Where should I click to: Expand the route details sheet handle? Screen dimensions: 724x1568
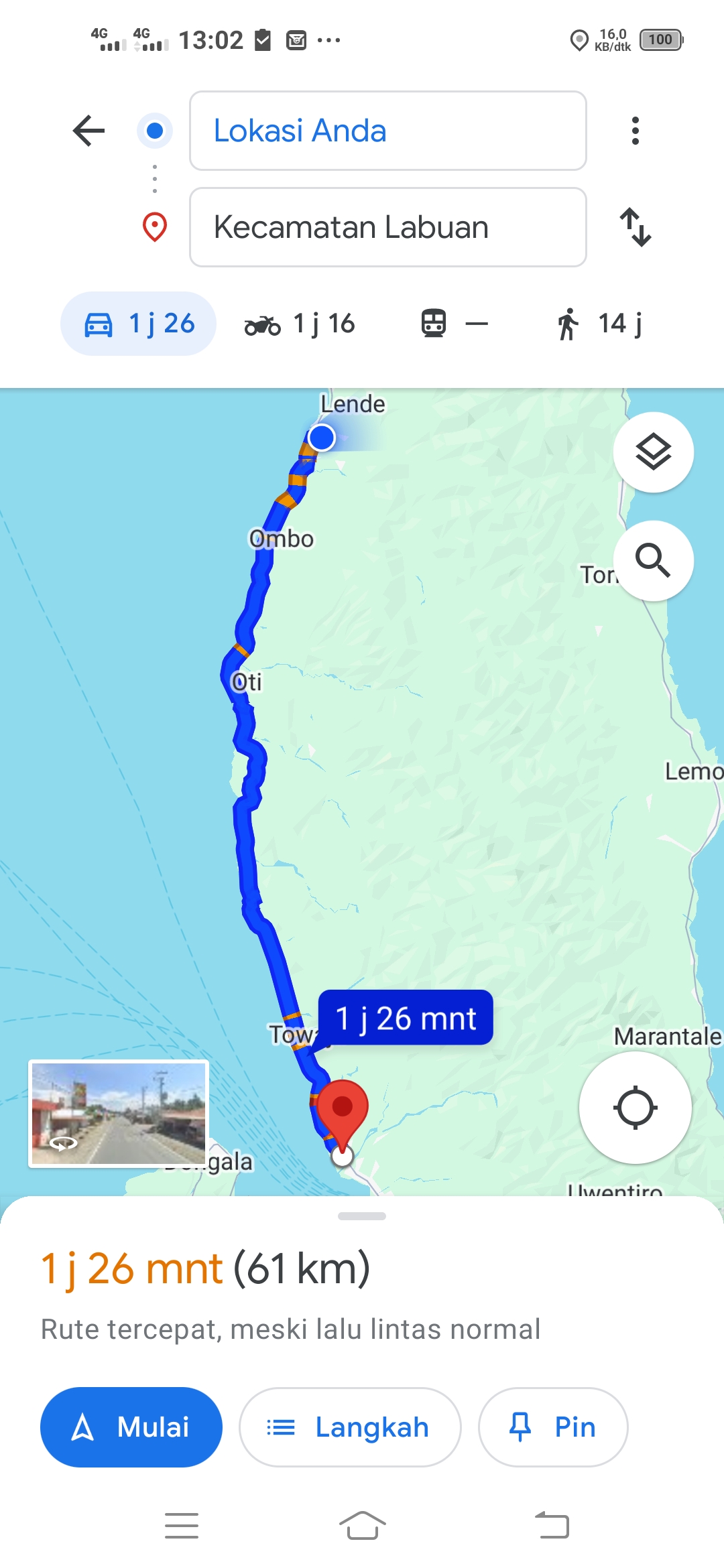coord(362,1216)
